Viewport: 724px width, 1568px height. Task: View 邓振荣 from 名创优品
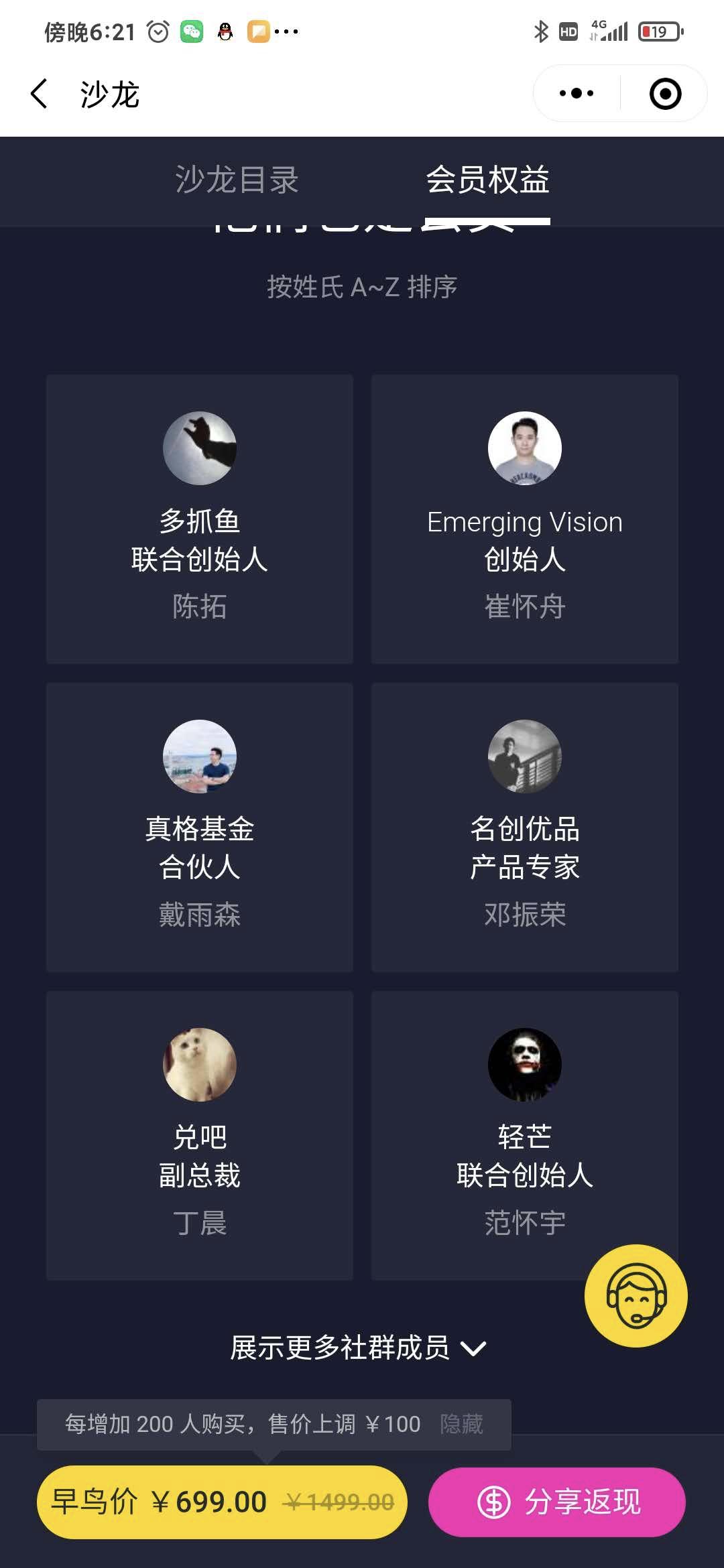[x=525, y=828]
